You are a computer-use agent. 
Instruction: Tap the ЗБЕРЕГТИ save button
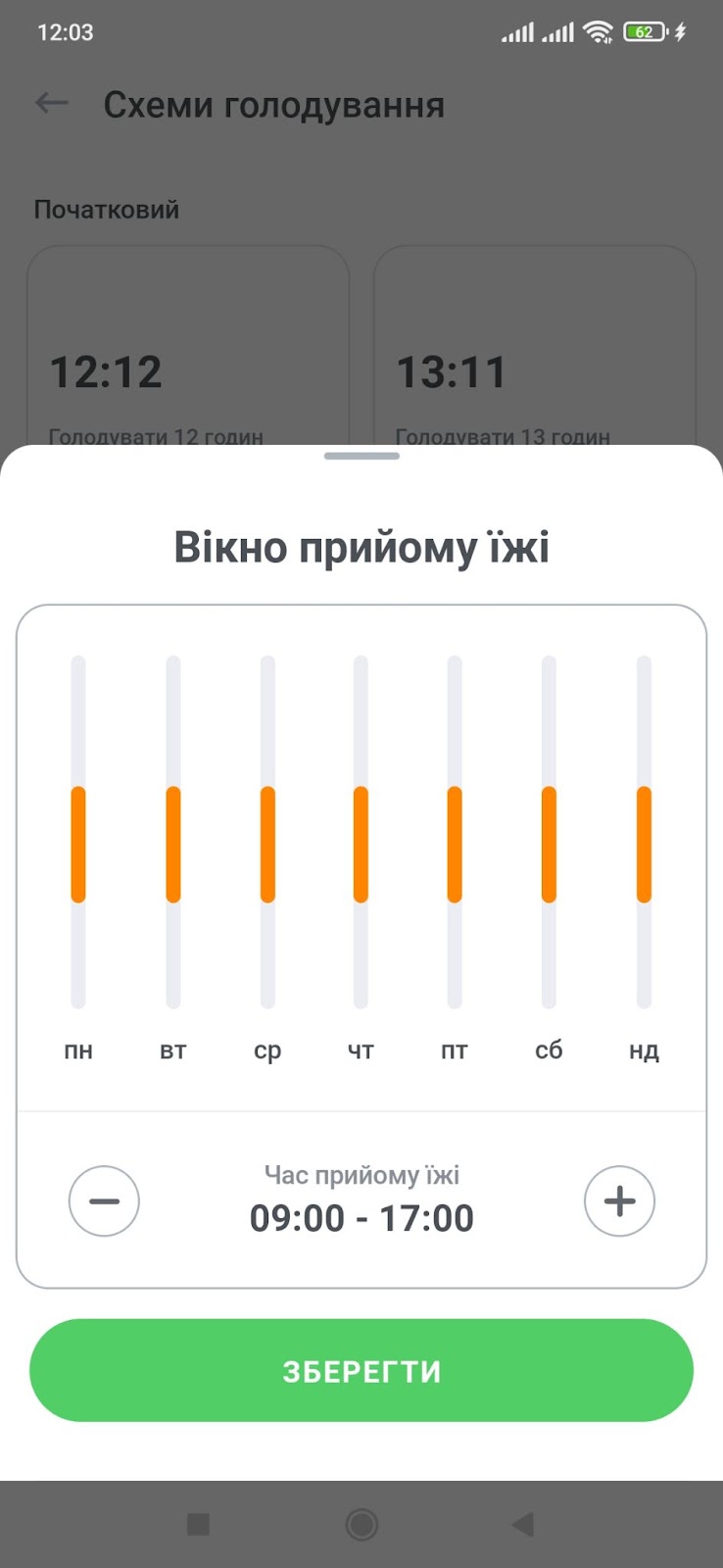tap(361, 1370)
